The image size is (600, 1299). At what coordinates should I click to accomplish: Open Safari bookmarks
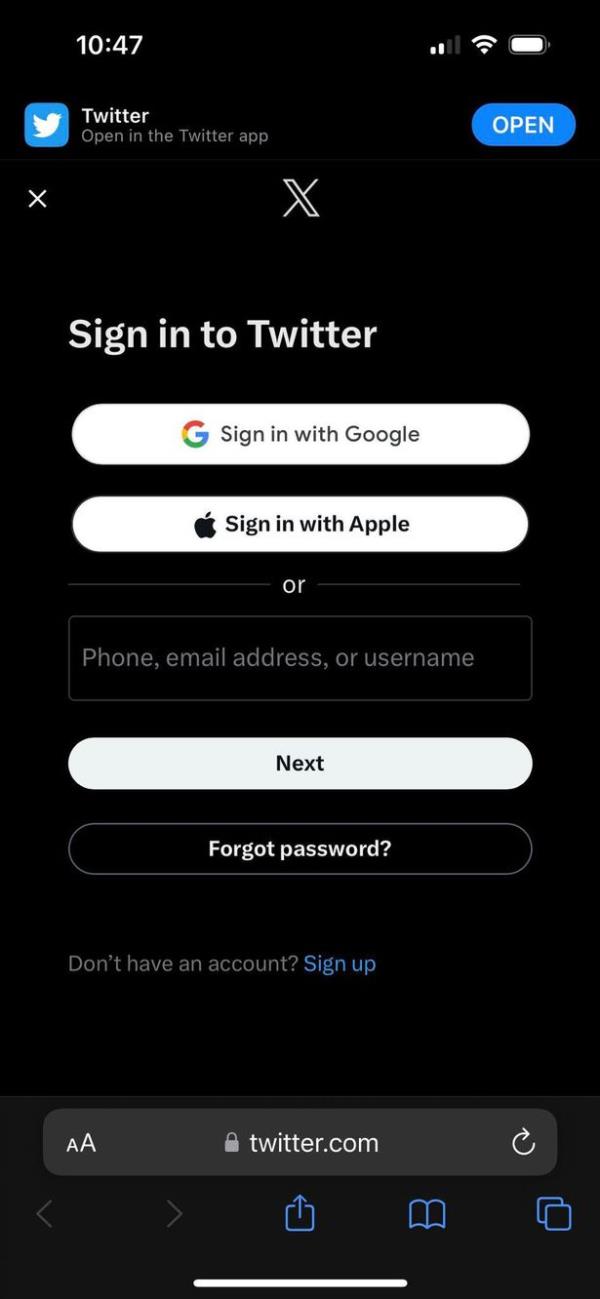[427, 1214]
